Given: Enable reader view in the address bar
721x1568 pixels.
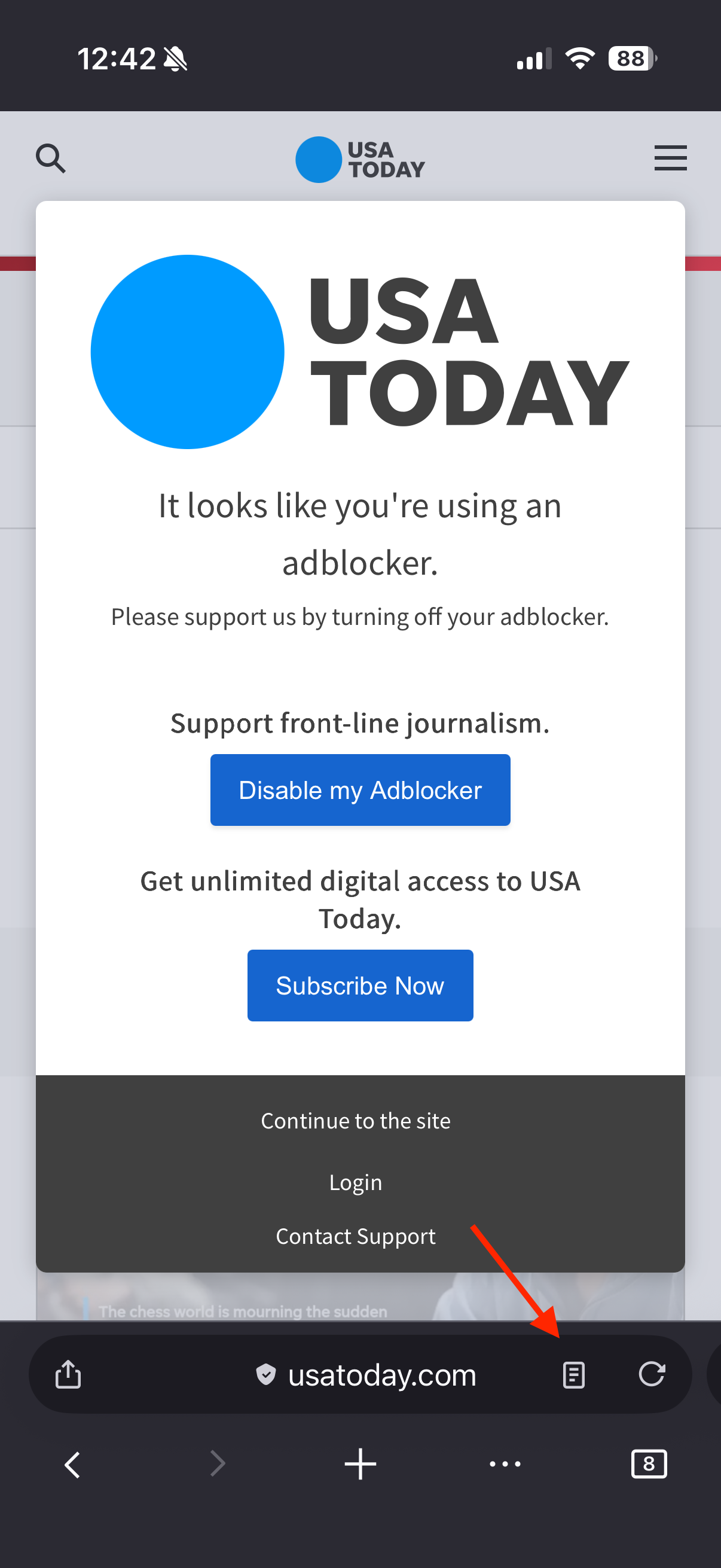Looking at the screenshot, I should click(x=574, y=1375).
